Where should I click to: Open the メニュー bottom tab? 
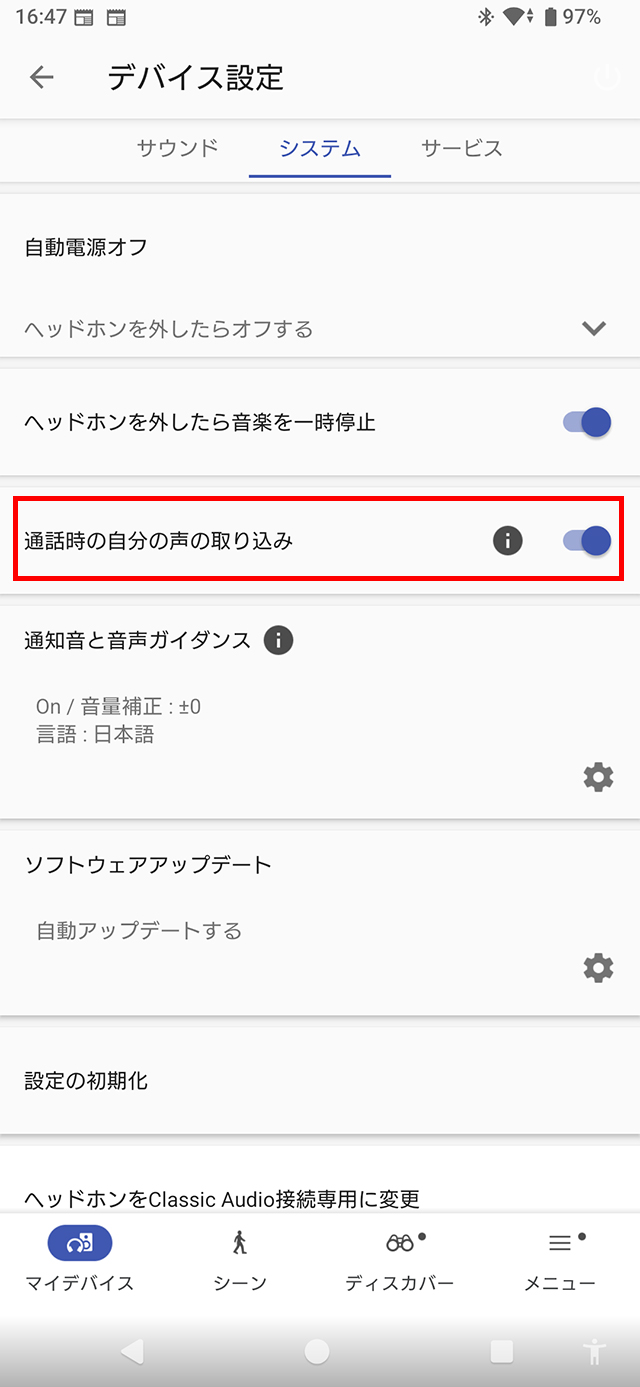pyautogui.click(x=560, y=1258)
